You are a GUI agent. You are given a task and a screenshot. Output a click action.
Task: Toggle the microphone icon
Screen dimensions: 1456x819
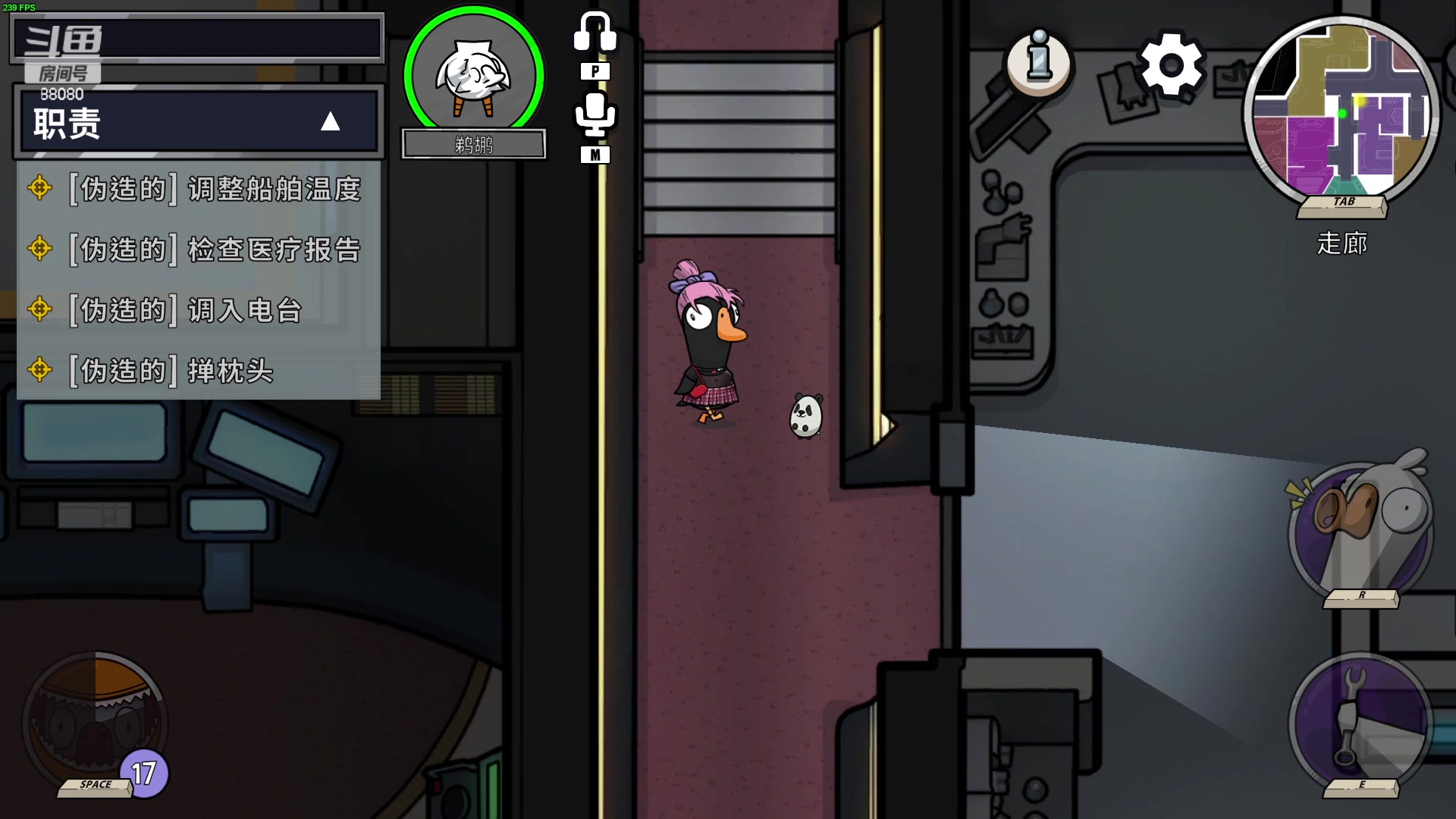point(595,115)
